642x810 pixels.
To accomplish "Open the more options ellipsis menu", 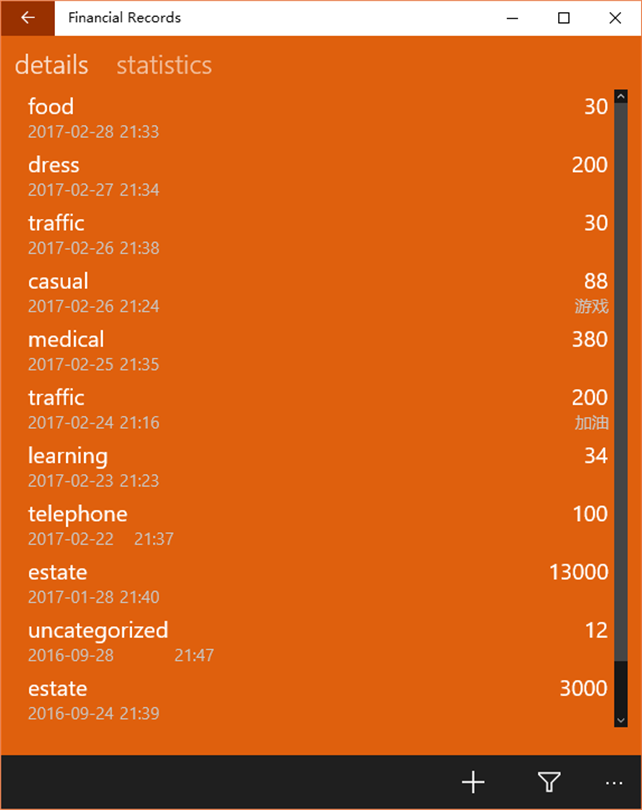I will (614, 782).
